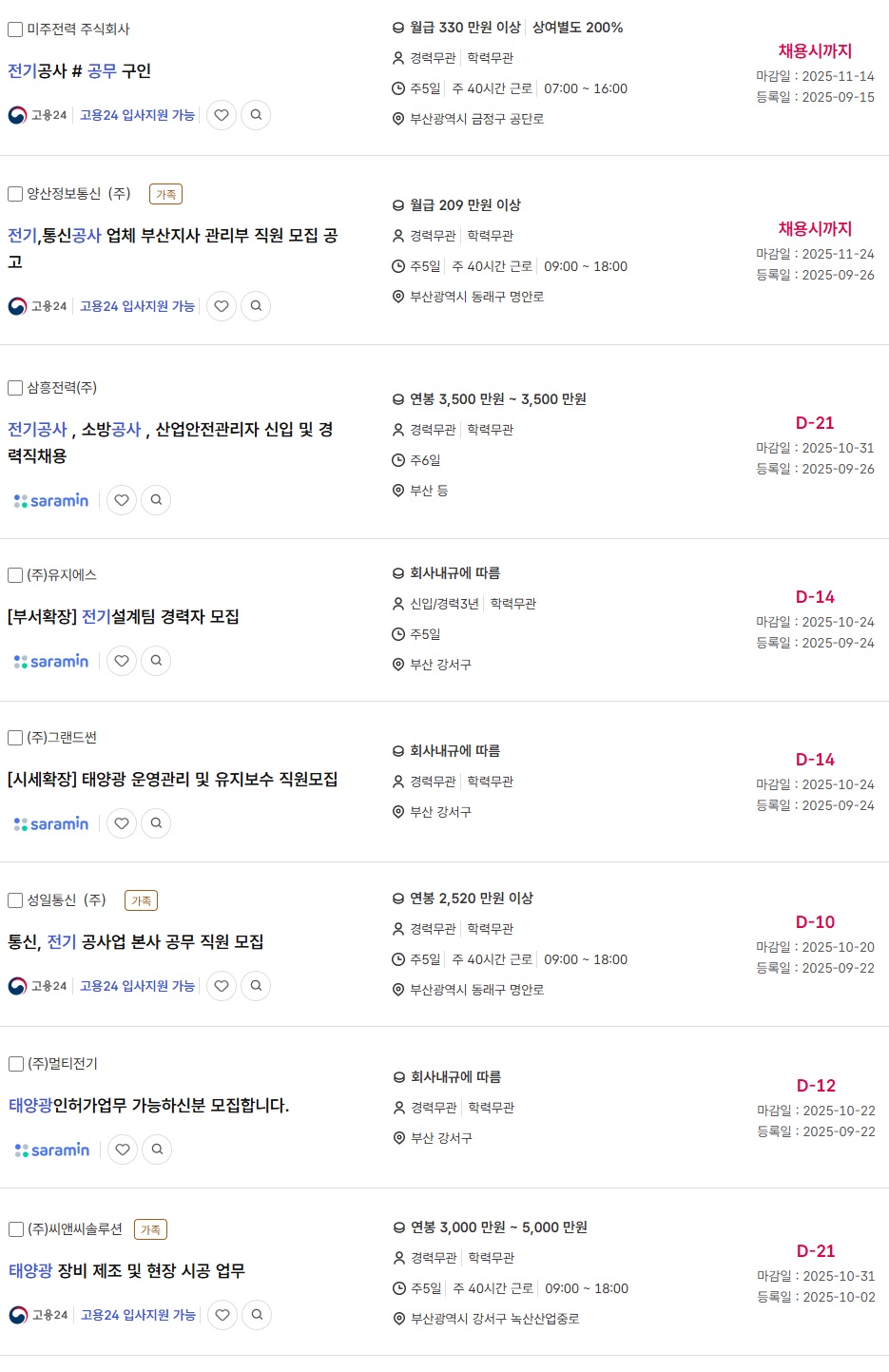The image size is (889, 1372).
Task: Open [시세확장] 태양광 운영관리 및 유지보수 직원모집
Action: click(172, 780)
